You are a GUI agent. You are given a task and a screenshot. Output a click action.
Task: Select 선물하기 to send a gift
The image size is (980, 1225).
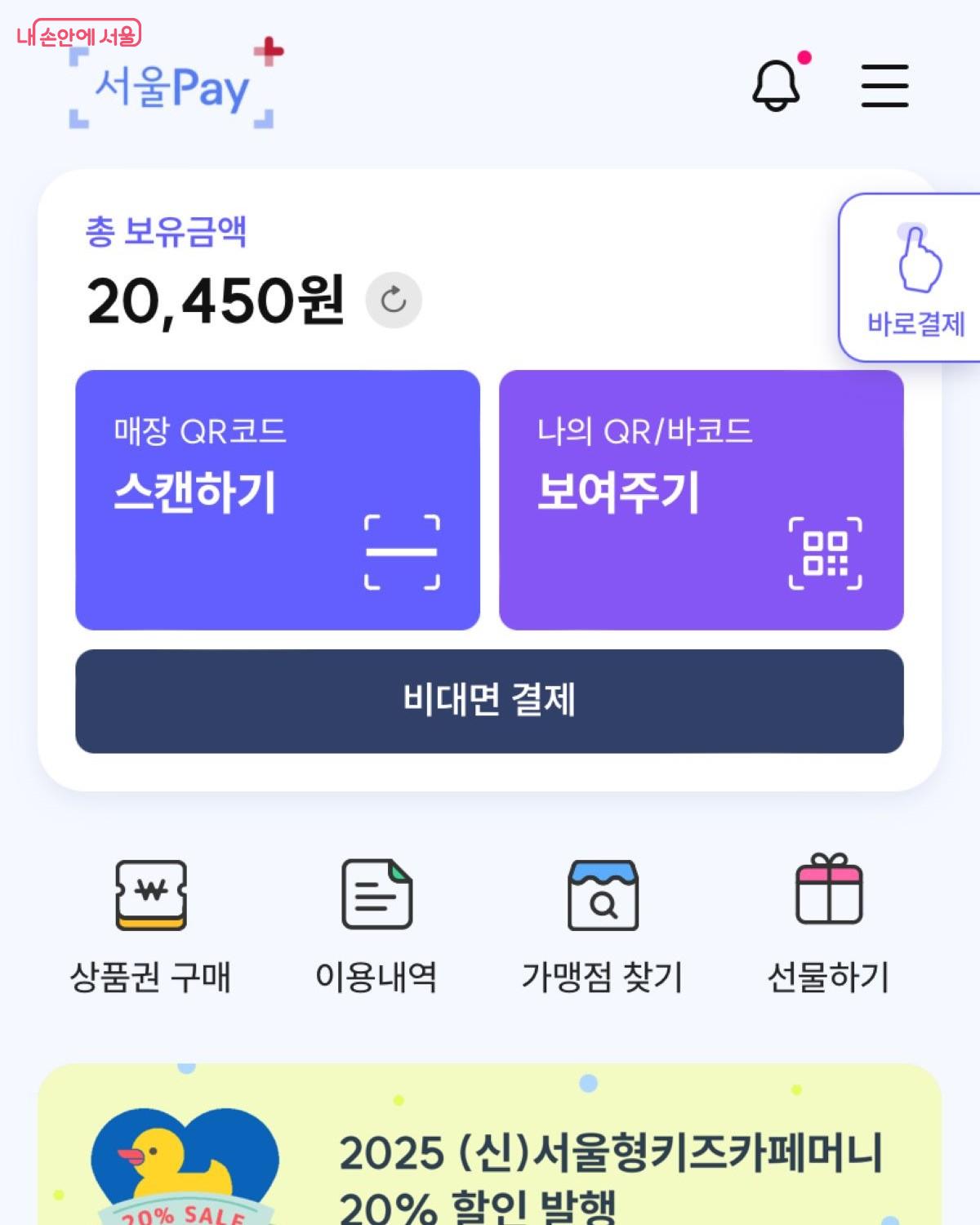tap(828, 924)
